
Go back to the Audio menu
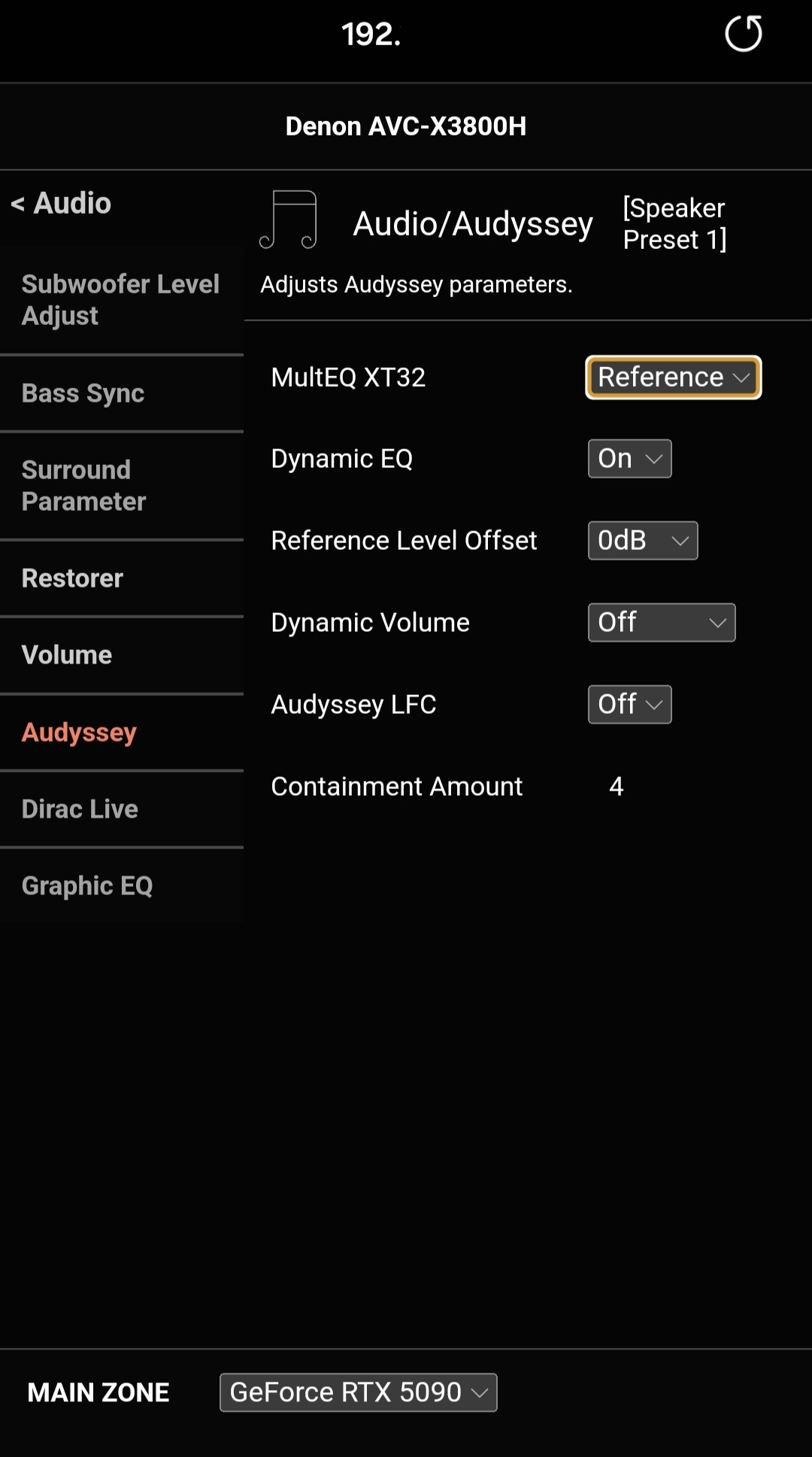point(61,203)
